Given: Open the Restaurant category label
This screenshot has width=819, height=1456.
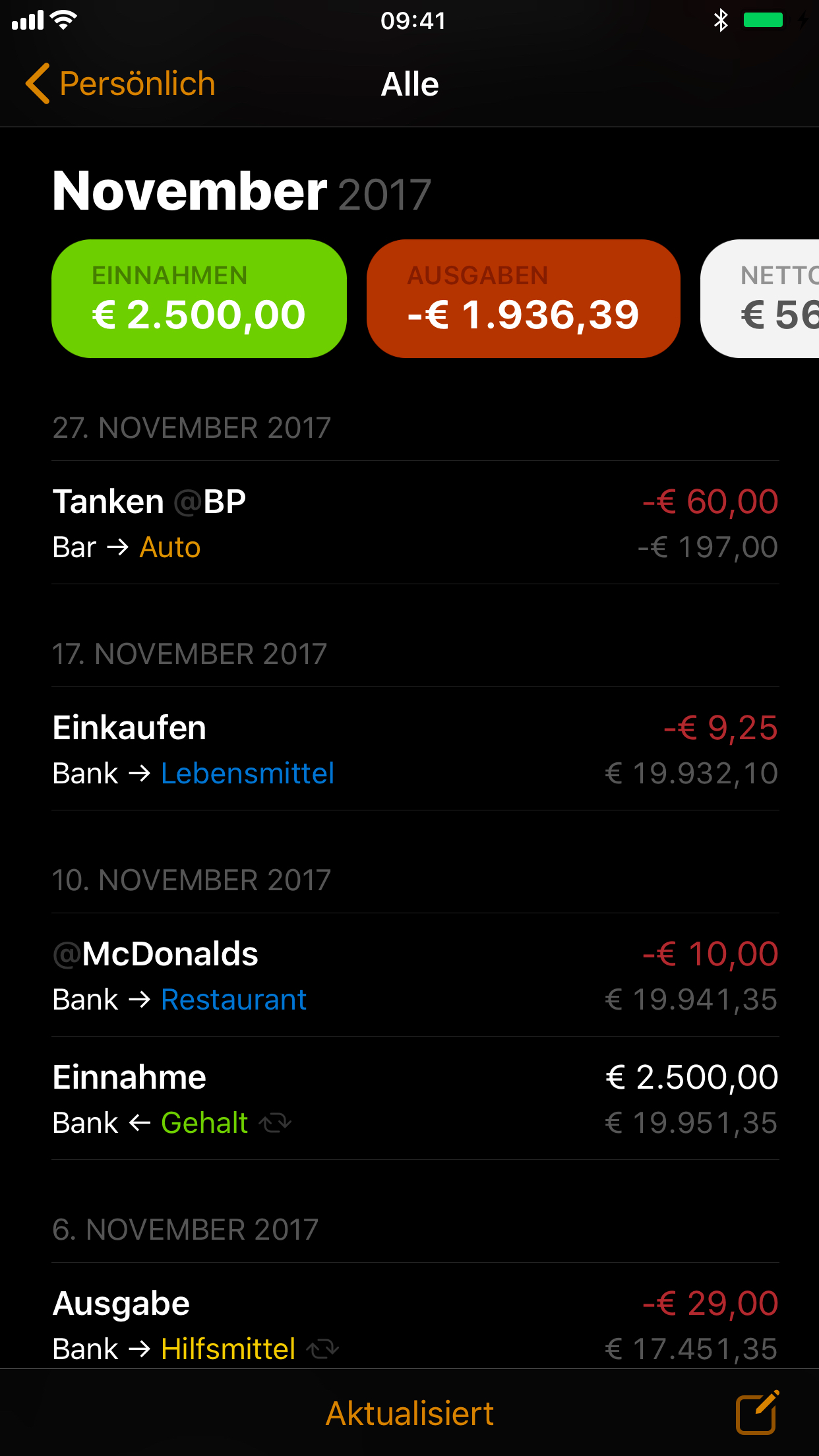Looking at the screenshot, I should click(x=234, y=999).
